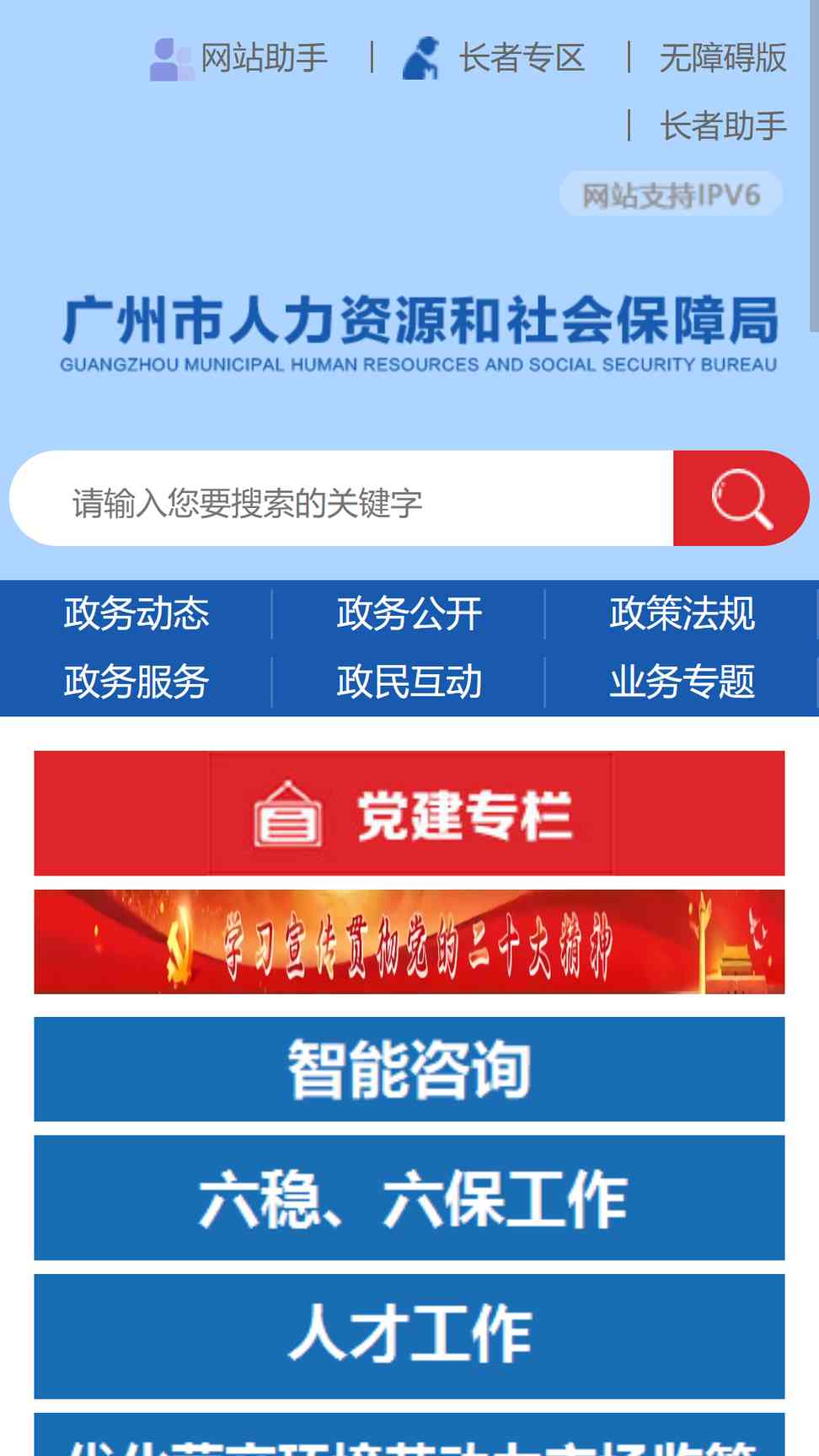Open 长者助手
The height and width of the screenshot is (1456, 819).
click(x=722, y=126)
